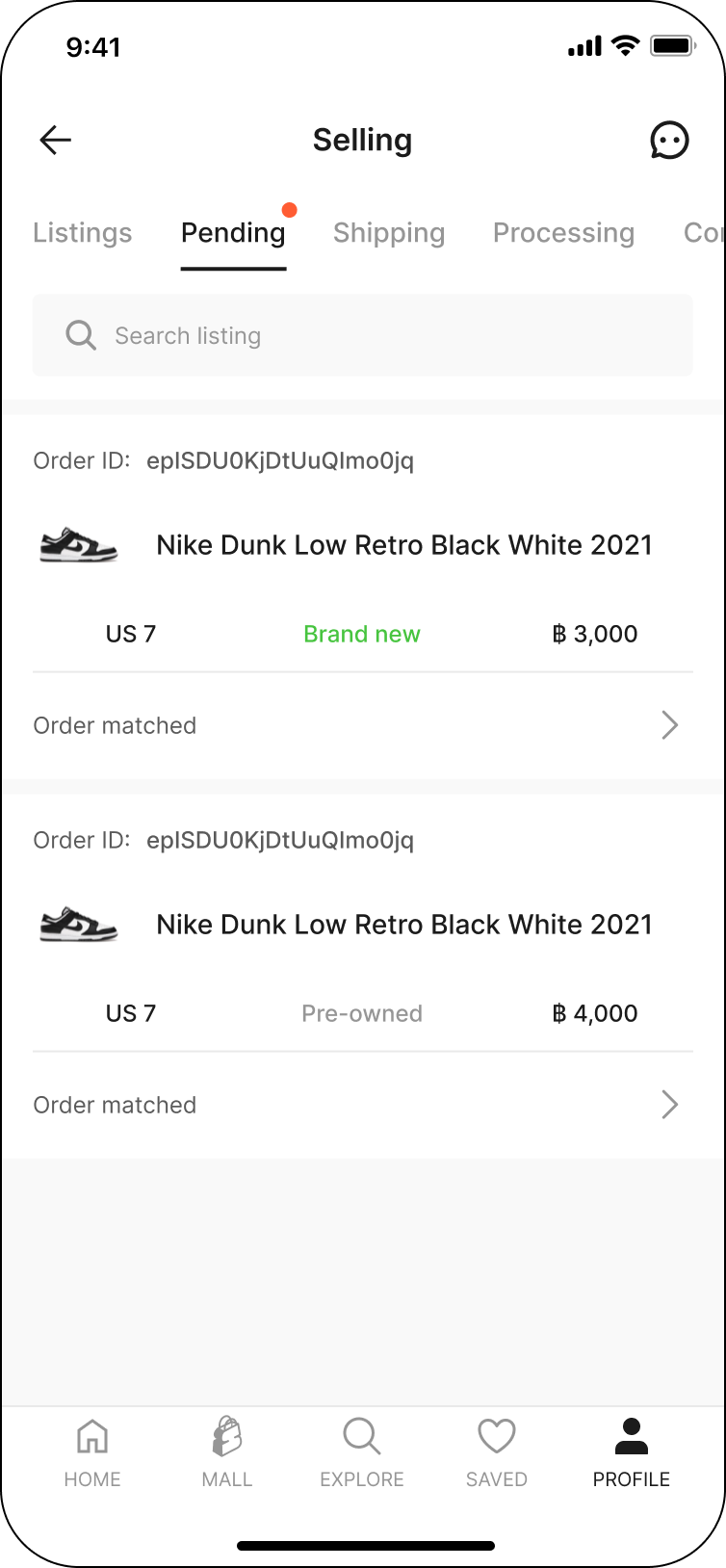Image resolution: width=726 pixels, height=1568 pixels.
Task: Open the HOME tab in bottom navigation
Action: pyautogui.click(x=91, y=1450)
